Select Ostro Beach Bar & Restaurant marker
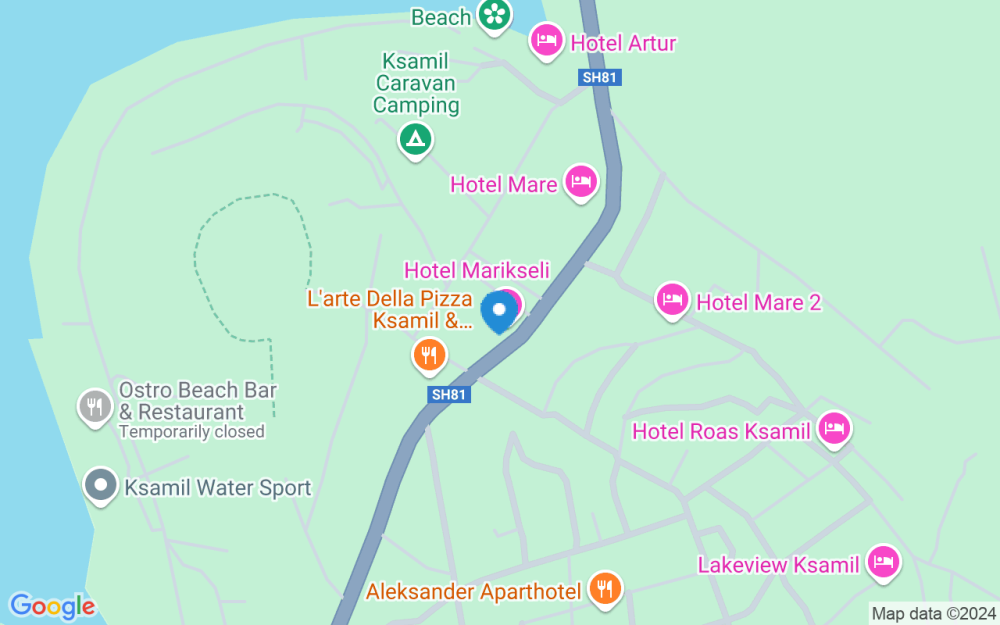 95,408
